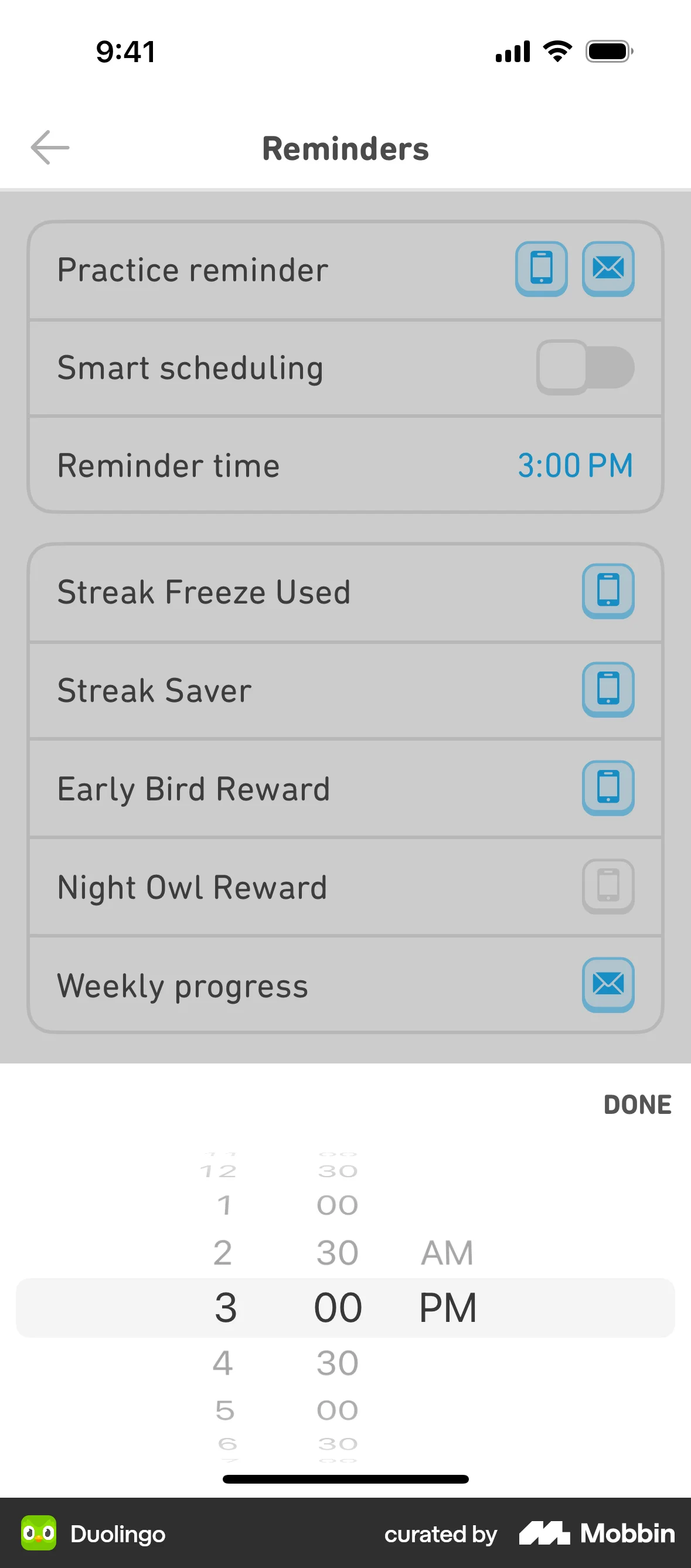Turn off Early Bird Reward push notifications
The width and height of the screenshot is (691, 1568).
point(608,788)
